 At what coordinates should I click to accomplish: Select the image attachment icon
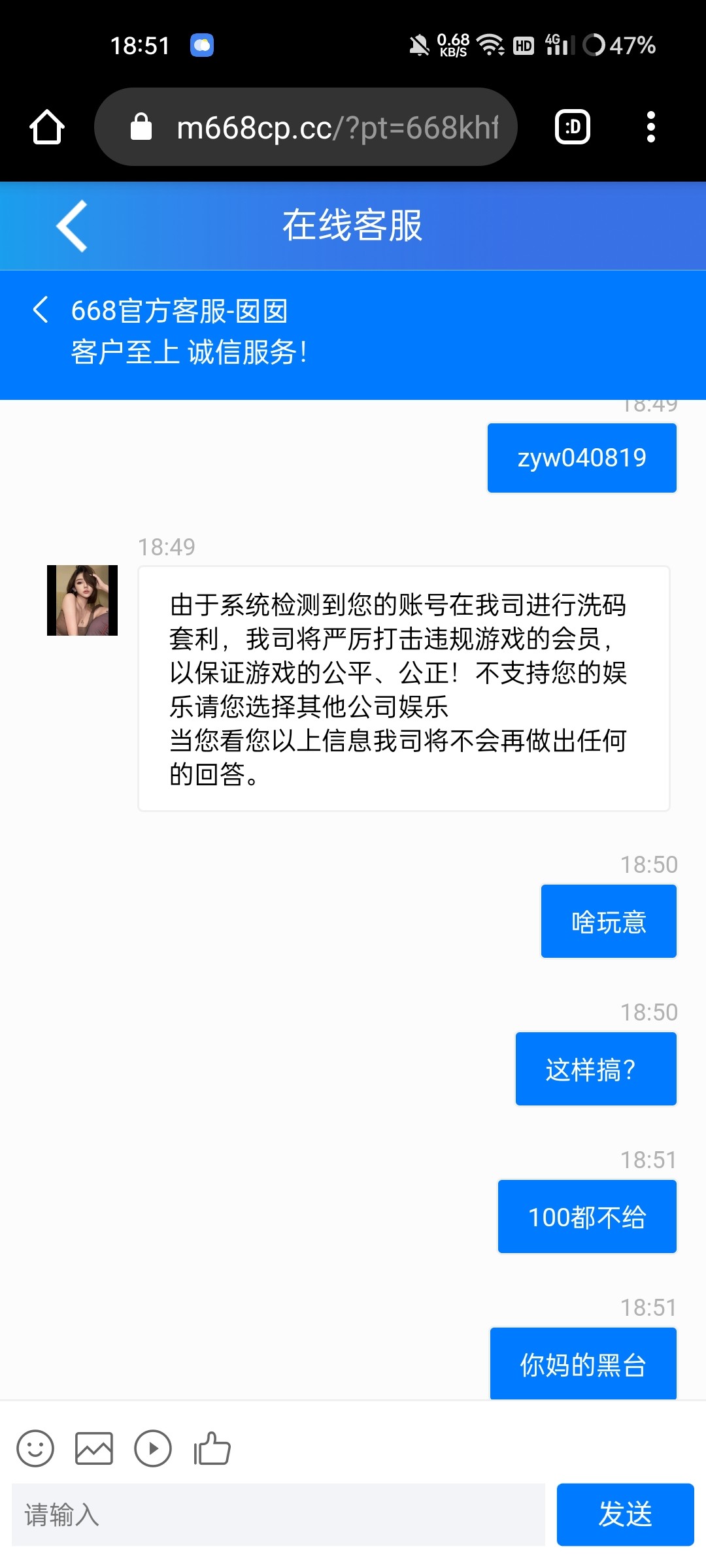coord(95,1449)
